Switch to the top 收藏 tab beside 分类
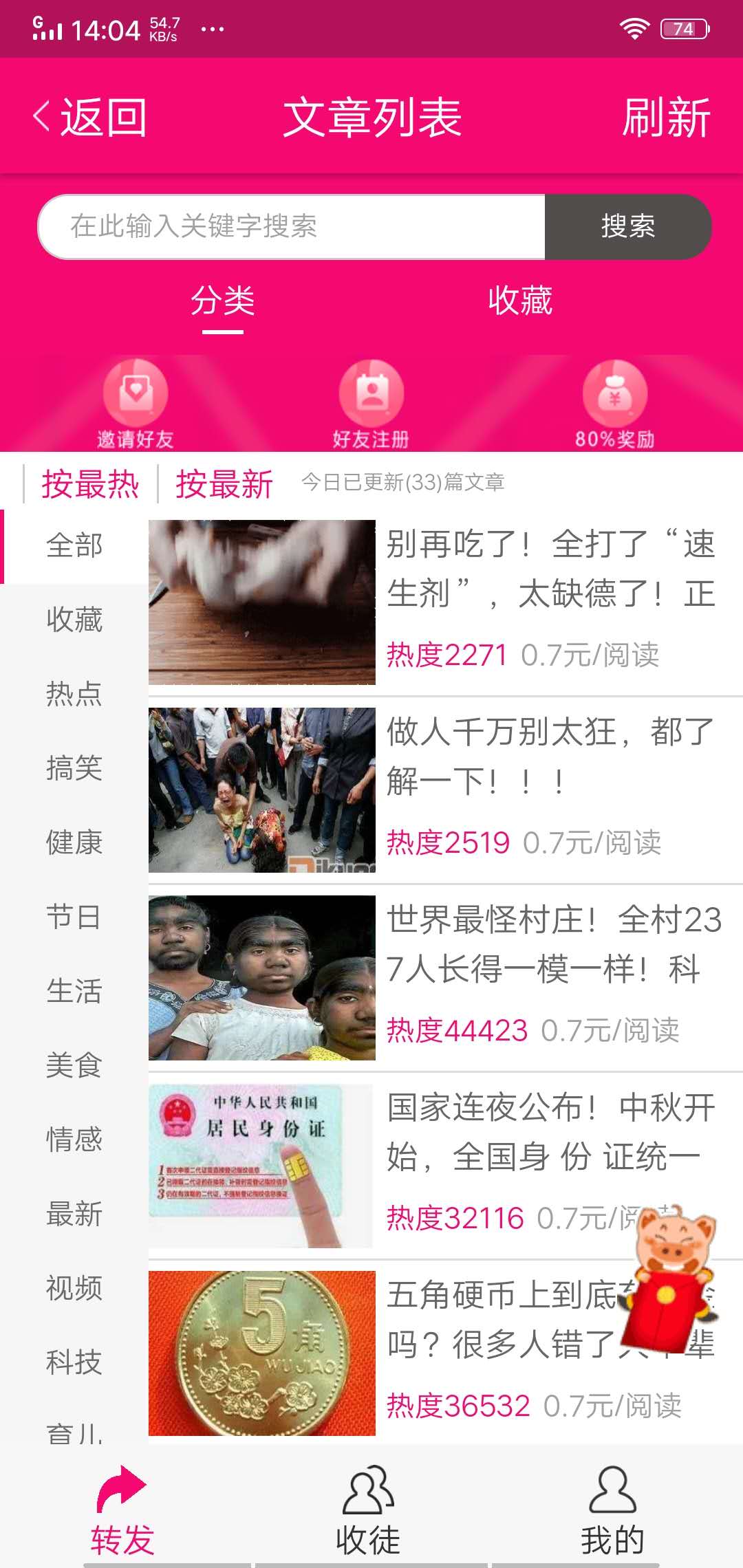 (520, 301)
